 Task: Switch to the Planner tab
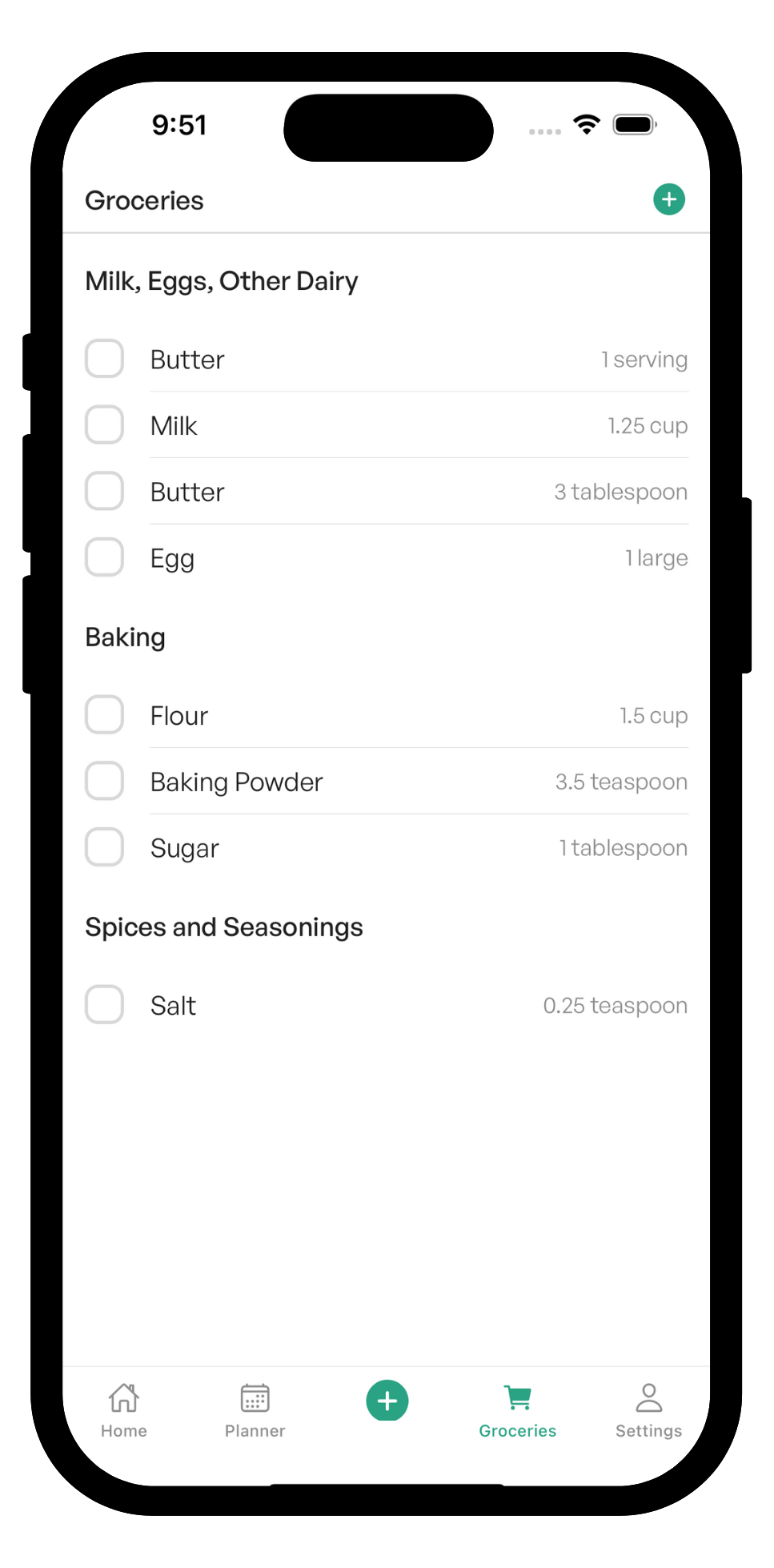255,1410
